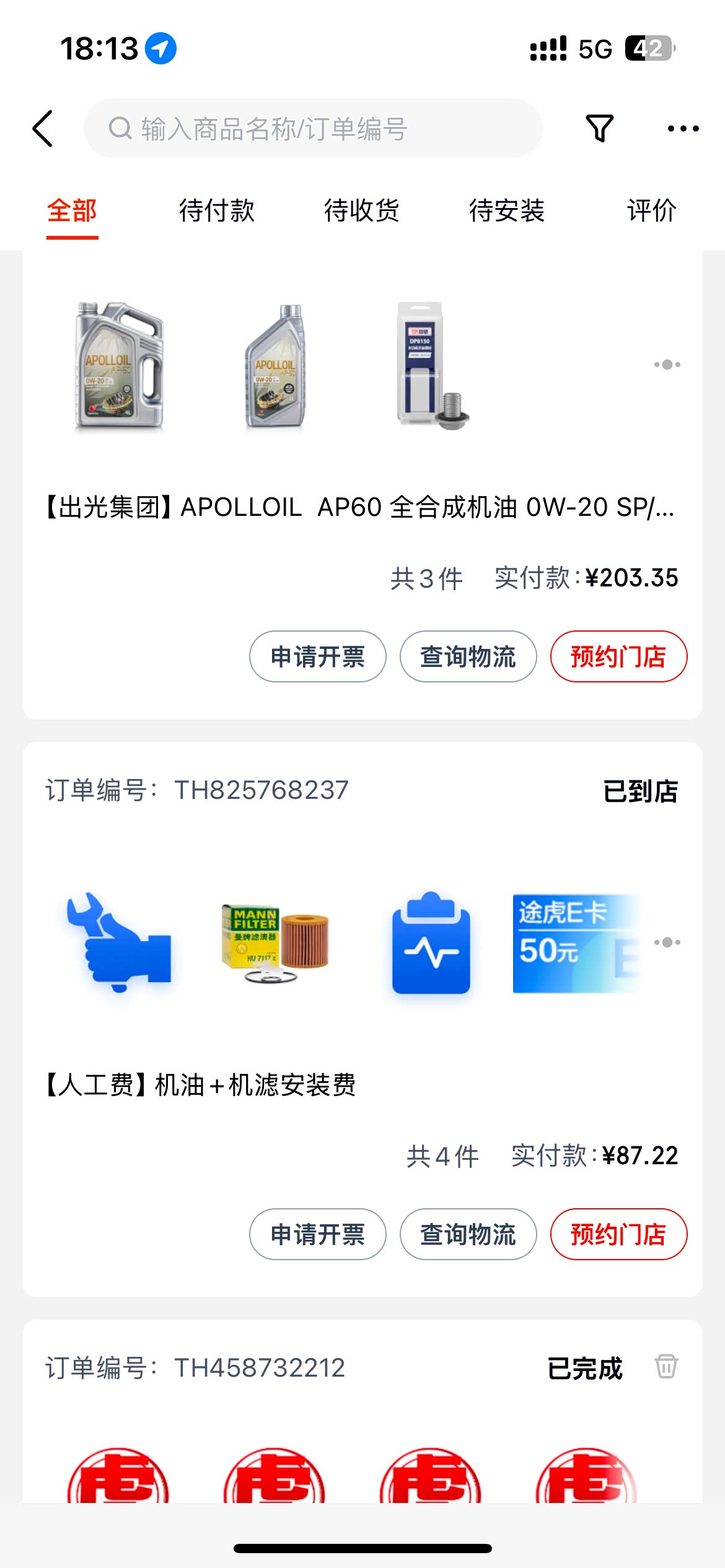Viewport: 725px width, 1568px height.
Task: Tap 预约门店 for the APOLLOIL order
Action: tap(618, 656)
